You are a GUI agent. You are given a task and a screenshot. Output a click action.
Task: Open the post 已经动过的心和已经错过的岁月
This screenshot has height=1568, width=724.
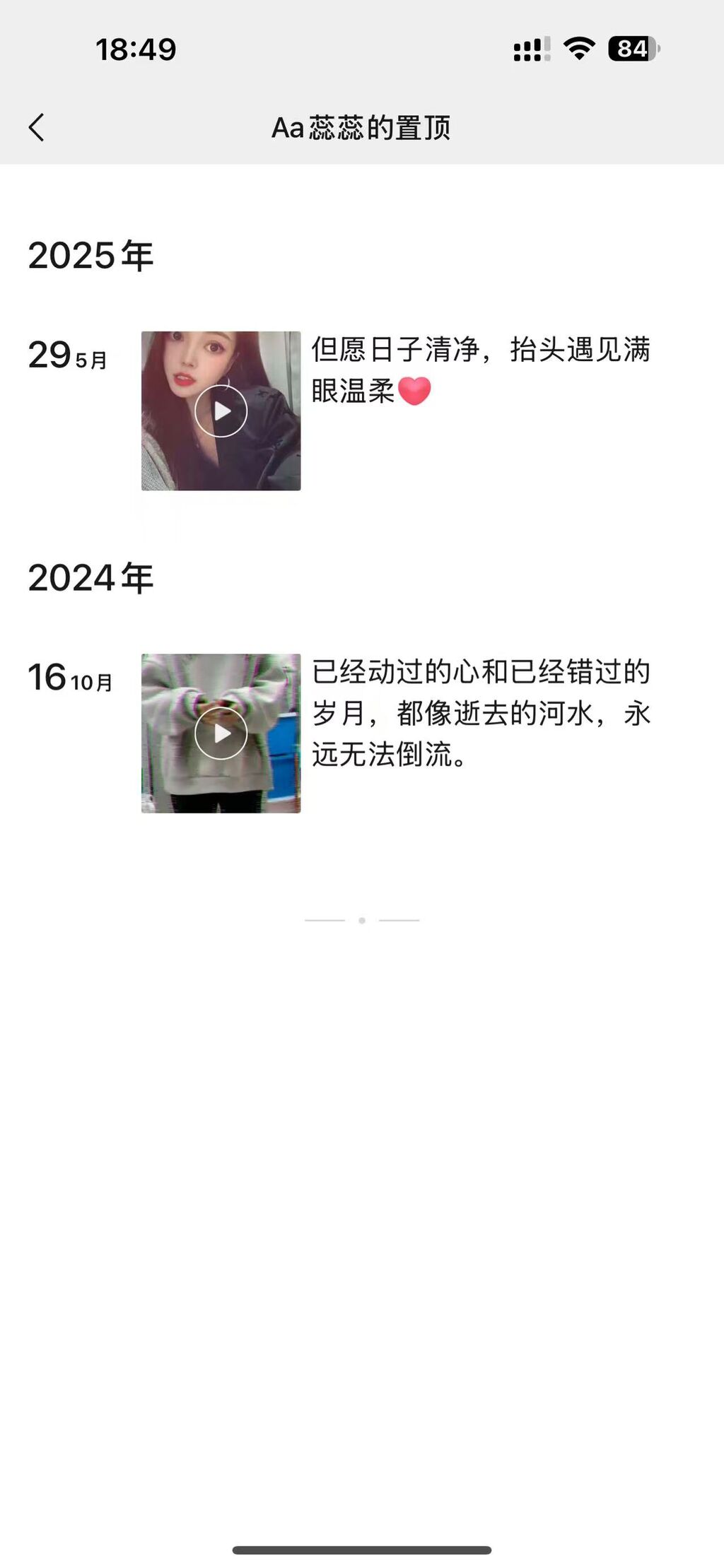click(479, 712)
